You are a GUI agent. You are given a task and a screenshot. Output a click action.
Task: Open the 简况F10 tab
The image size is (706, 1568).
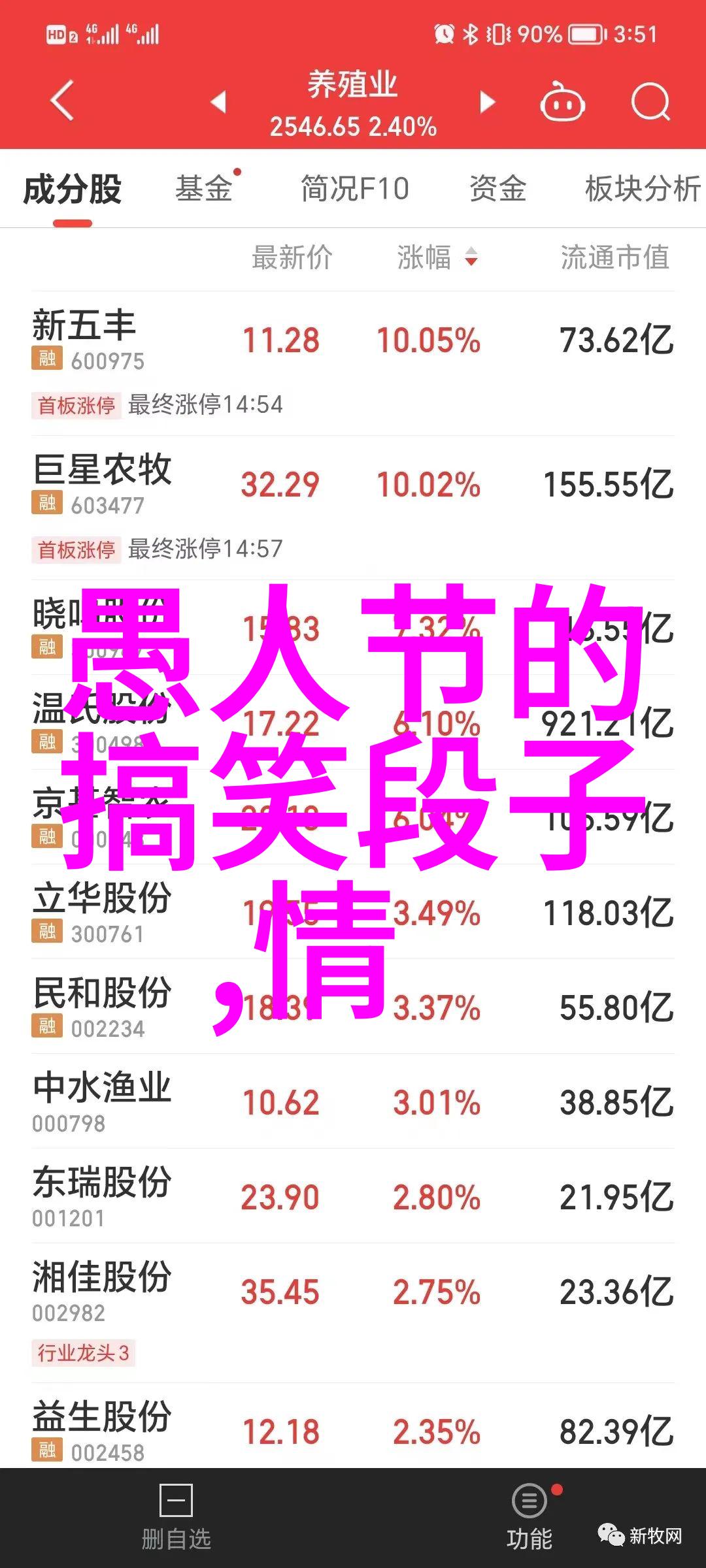coord(354,189)
